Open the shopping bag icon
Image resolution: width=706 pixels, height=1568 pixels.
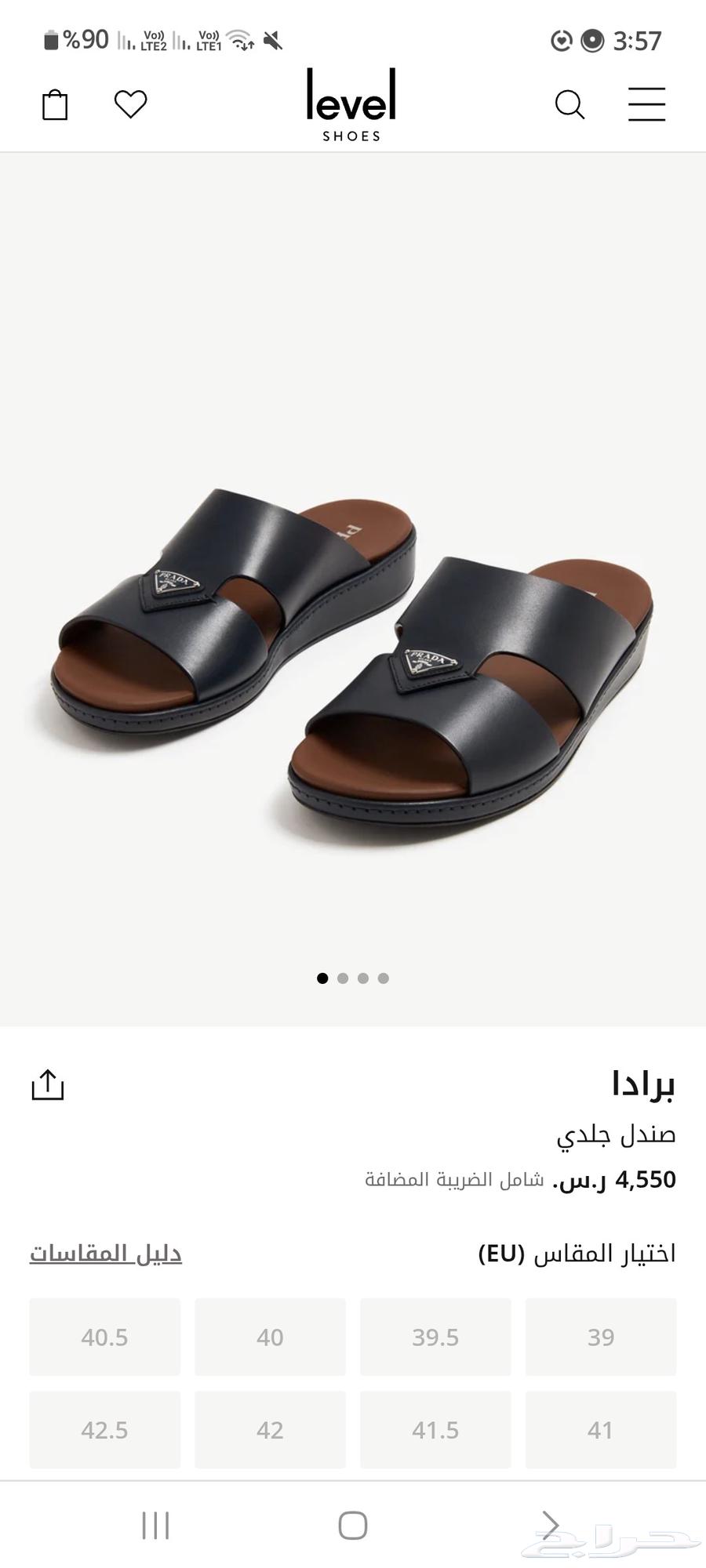[x=53, y=102]
